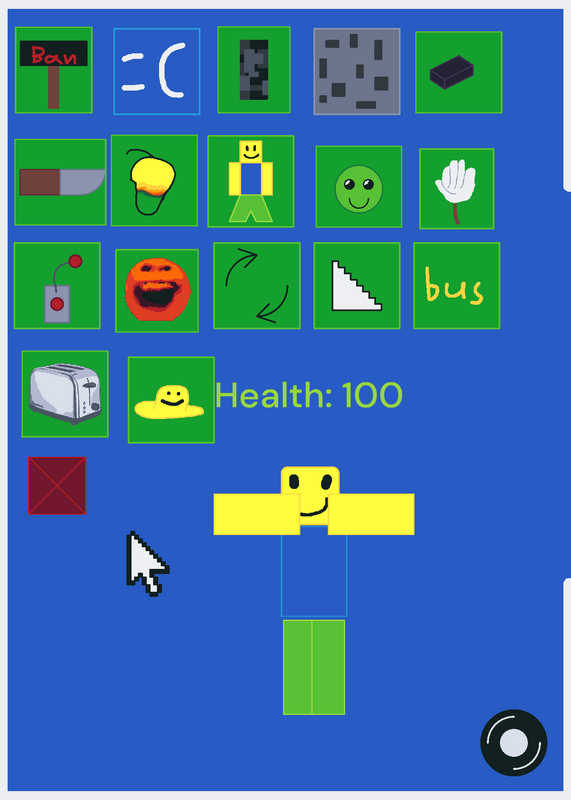The height and width of the screenshot is (800, 571).
Task: Select the white staircase tile
Action: [357, 286]
